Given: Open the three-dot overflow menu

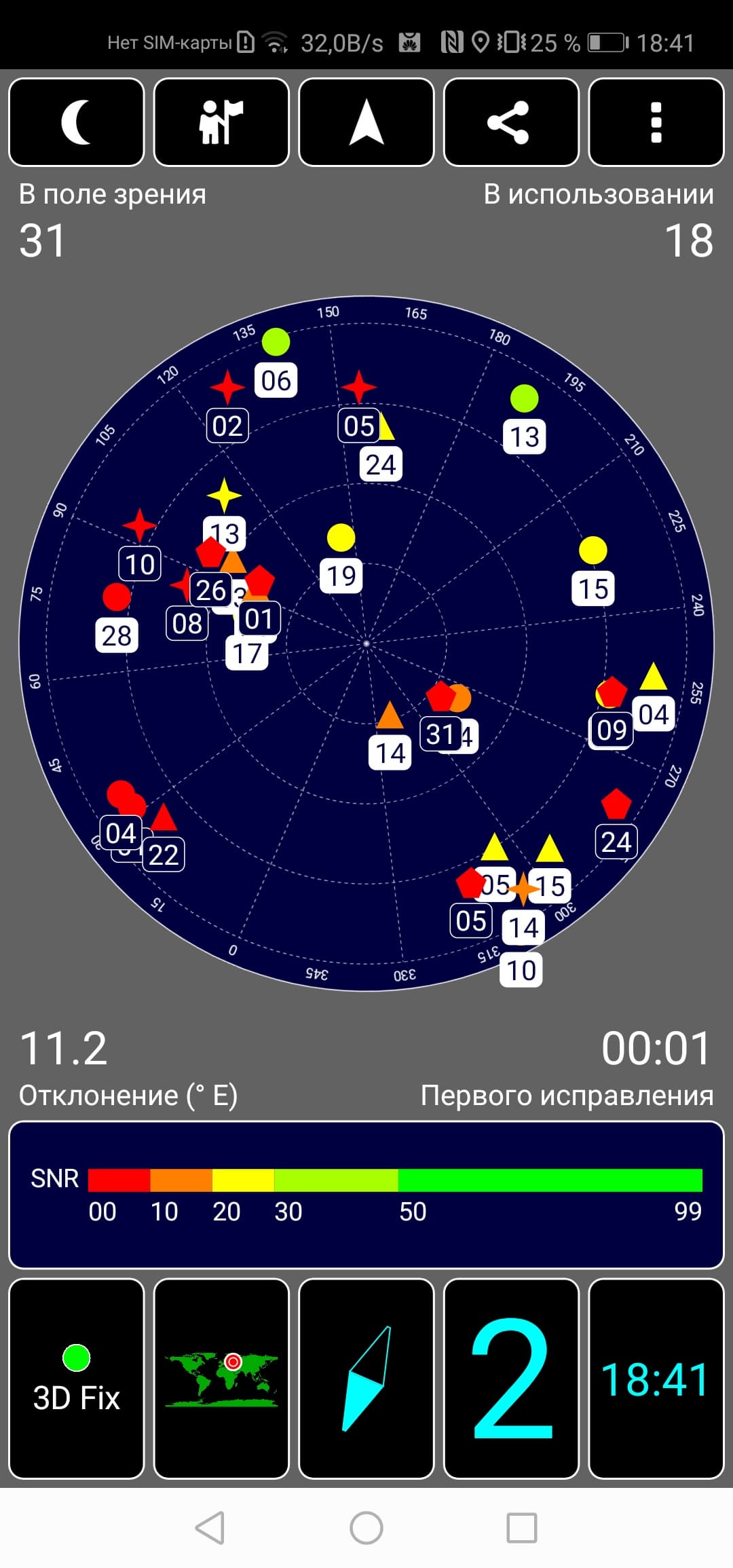Looking at the screenshot, I should point(656,122).
